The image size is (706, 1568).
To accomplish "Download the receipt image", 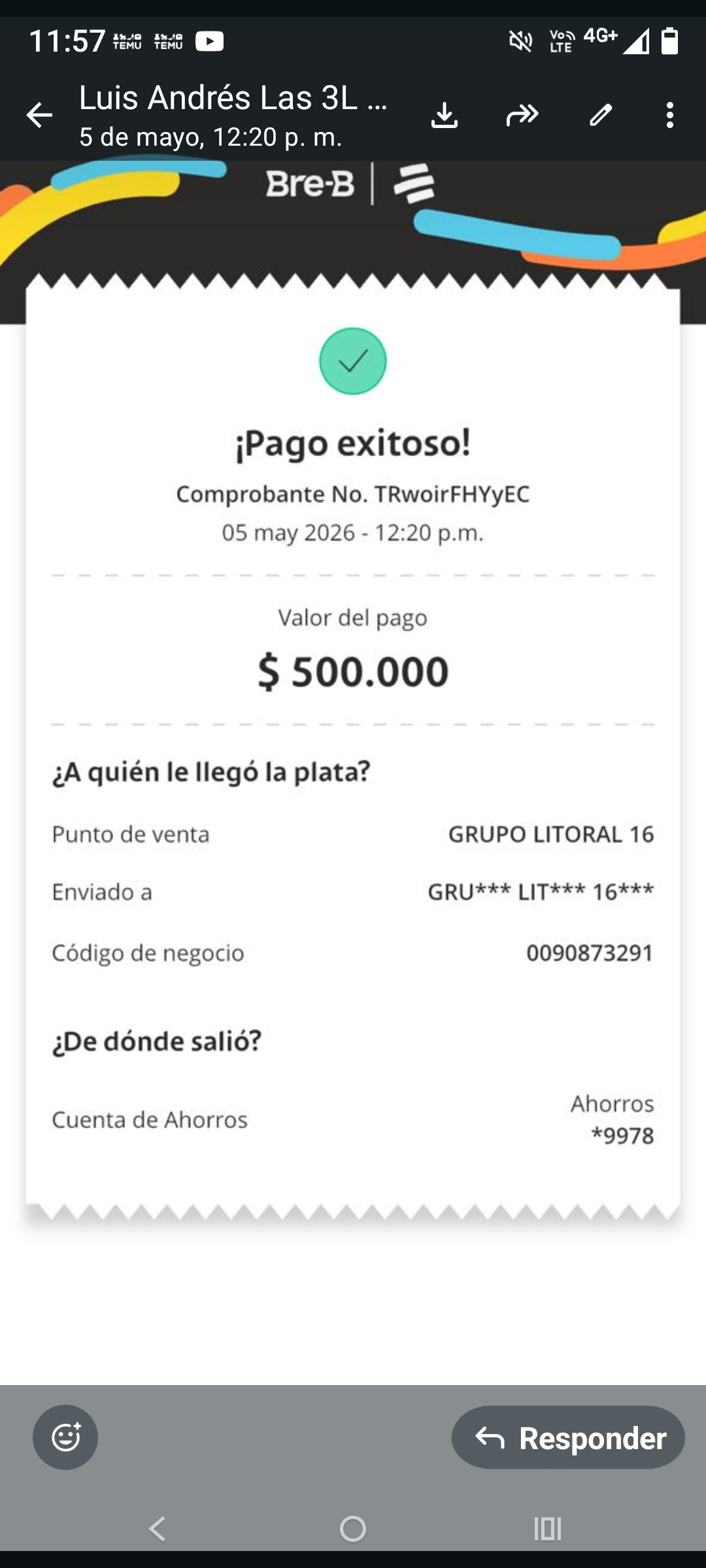I will tap(445, 116).
